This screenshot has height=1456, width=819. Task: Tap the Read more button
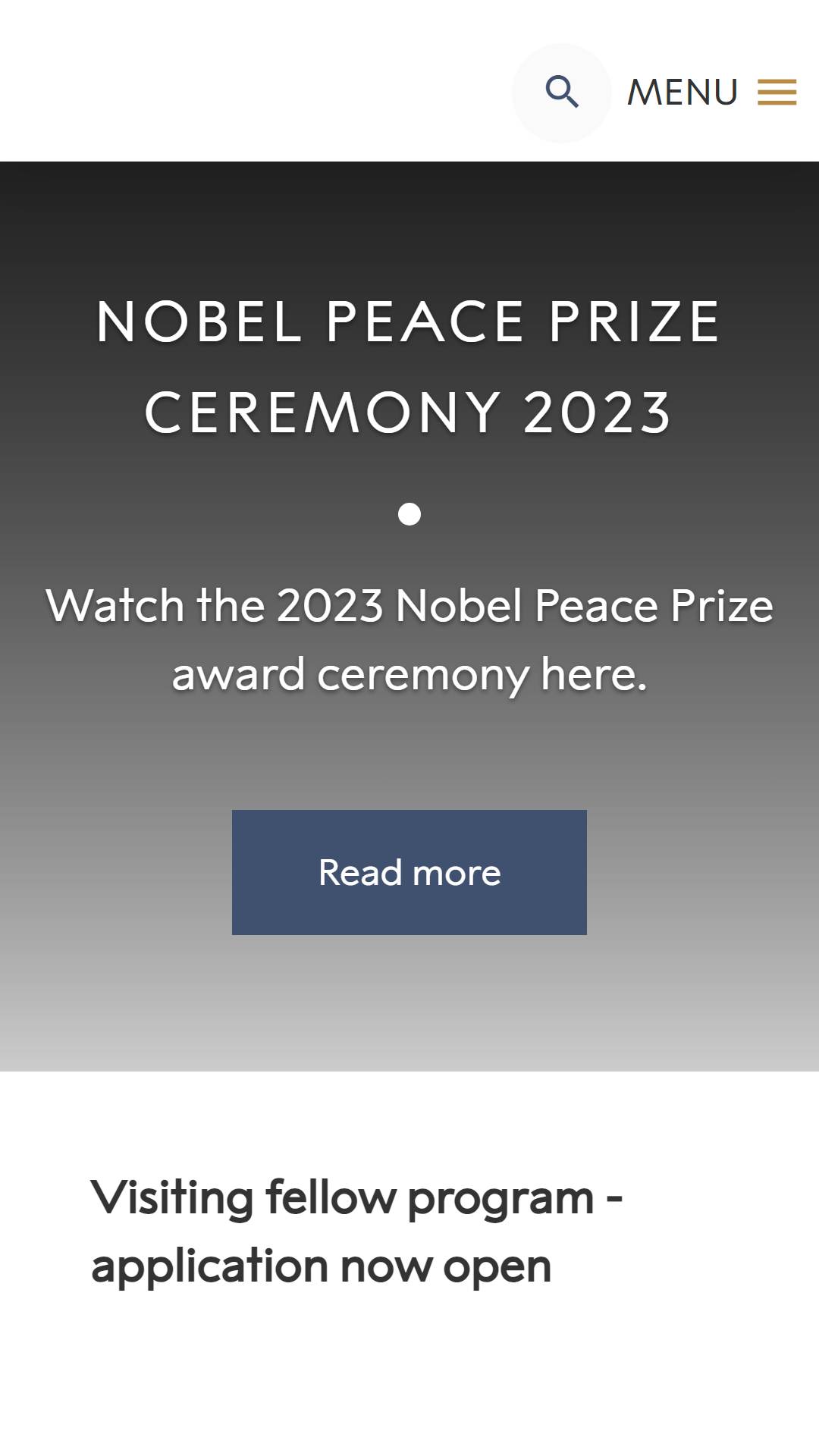[409, 872]
